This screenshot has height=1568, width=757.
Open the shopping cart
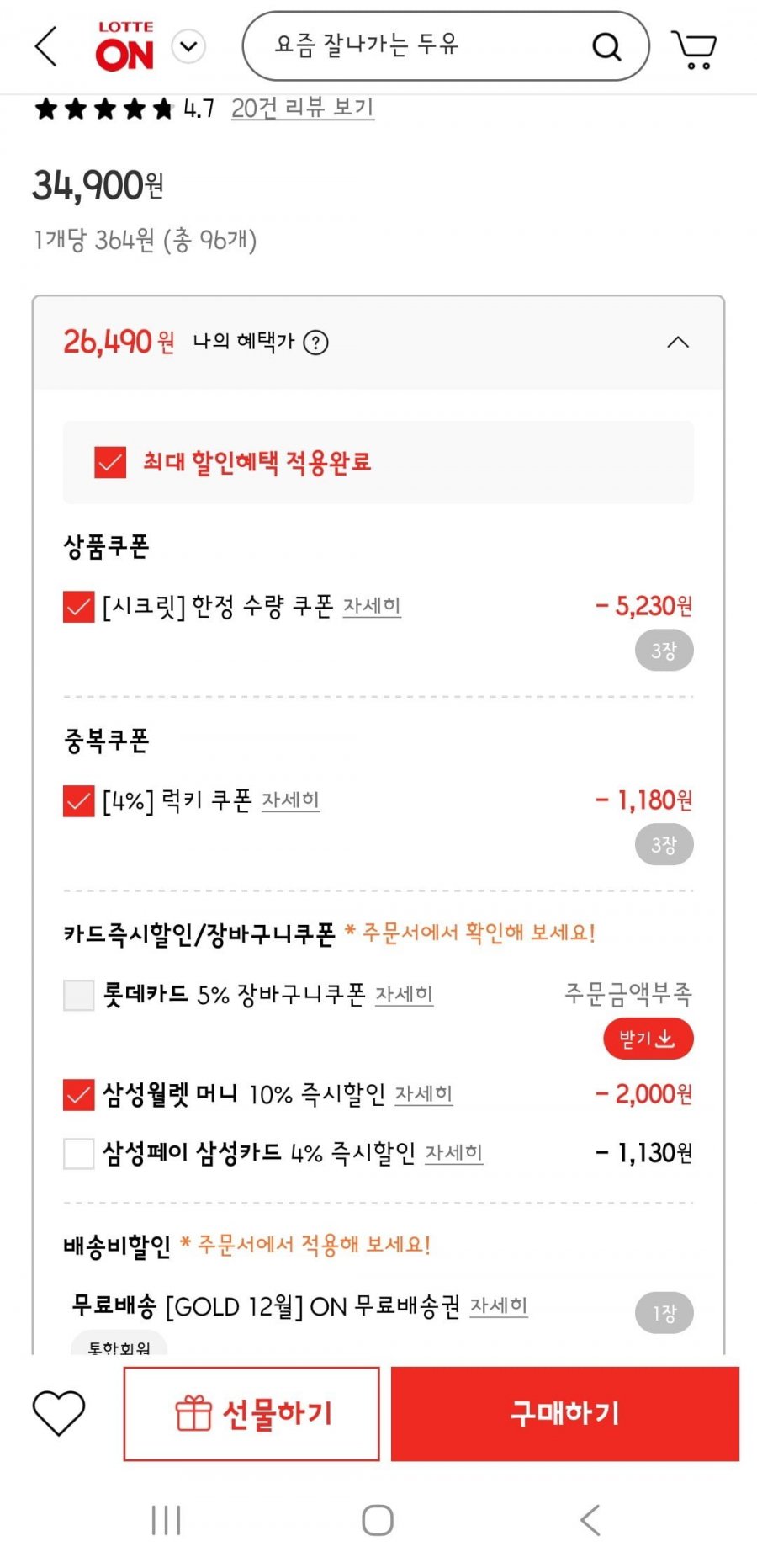[694, 49]
